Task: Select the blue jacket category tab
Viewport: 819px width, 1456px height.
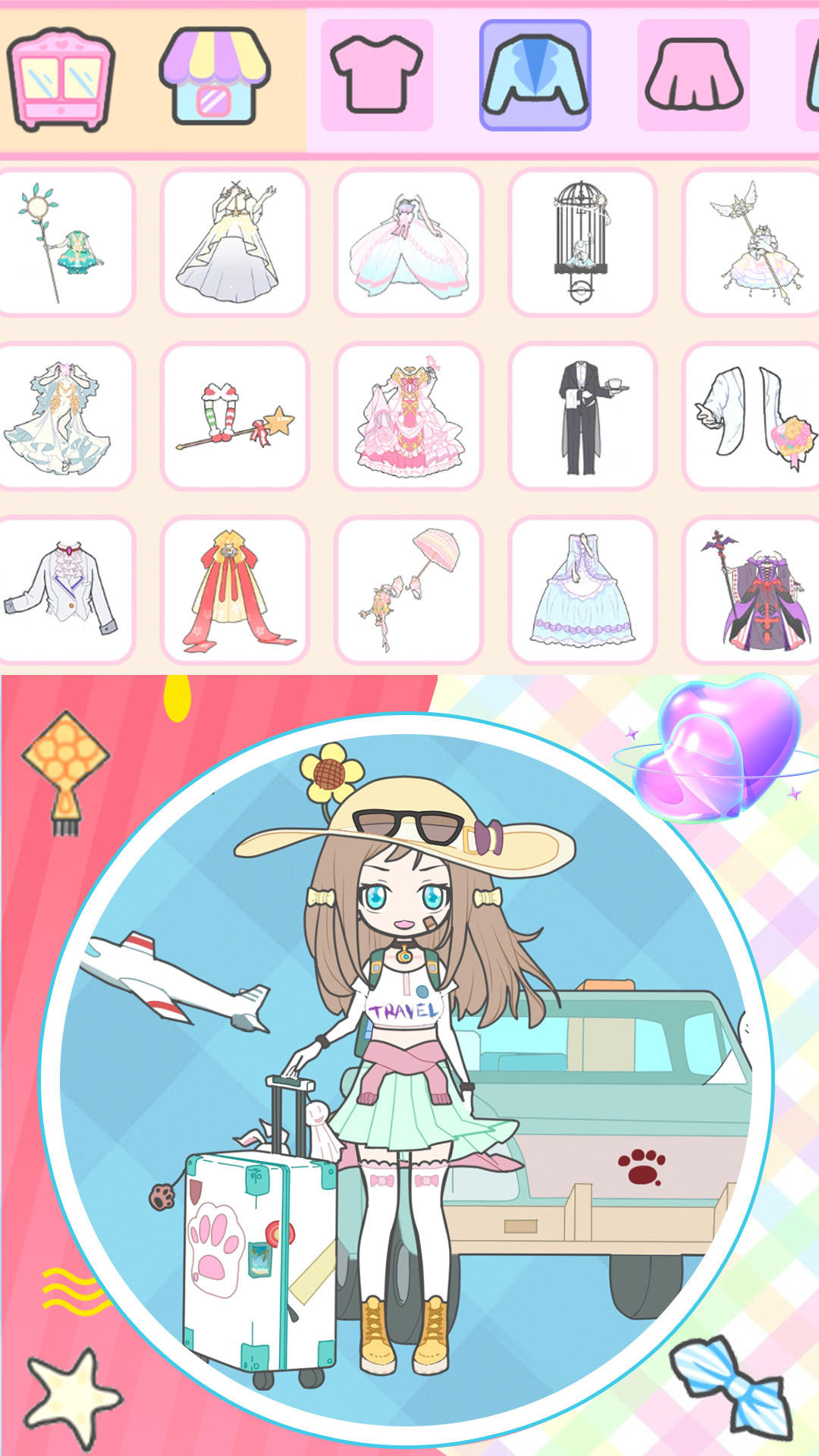Action: point(535,76)
